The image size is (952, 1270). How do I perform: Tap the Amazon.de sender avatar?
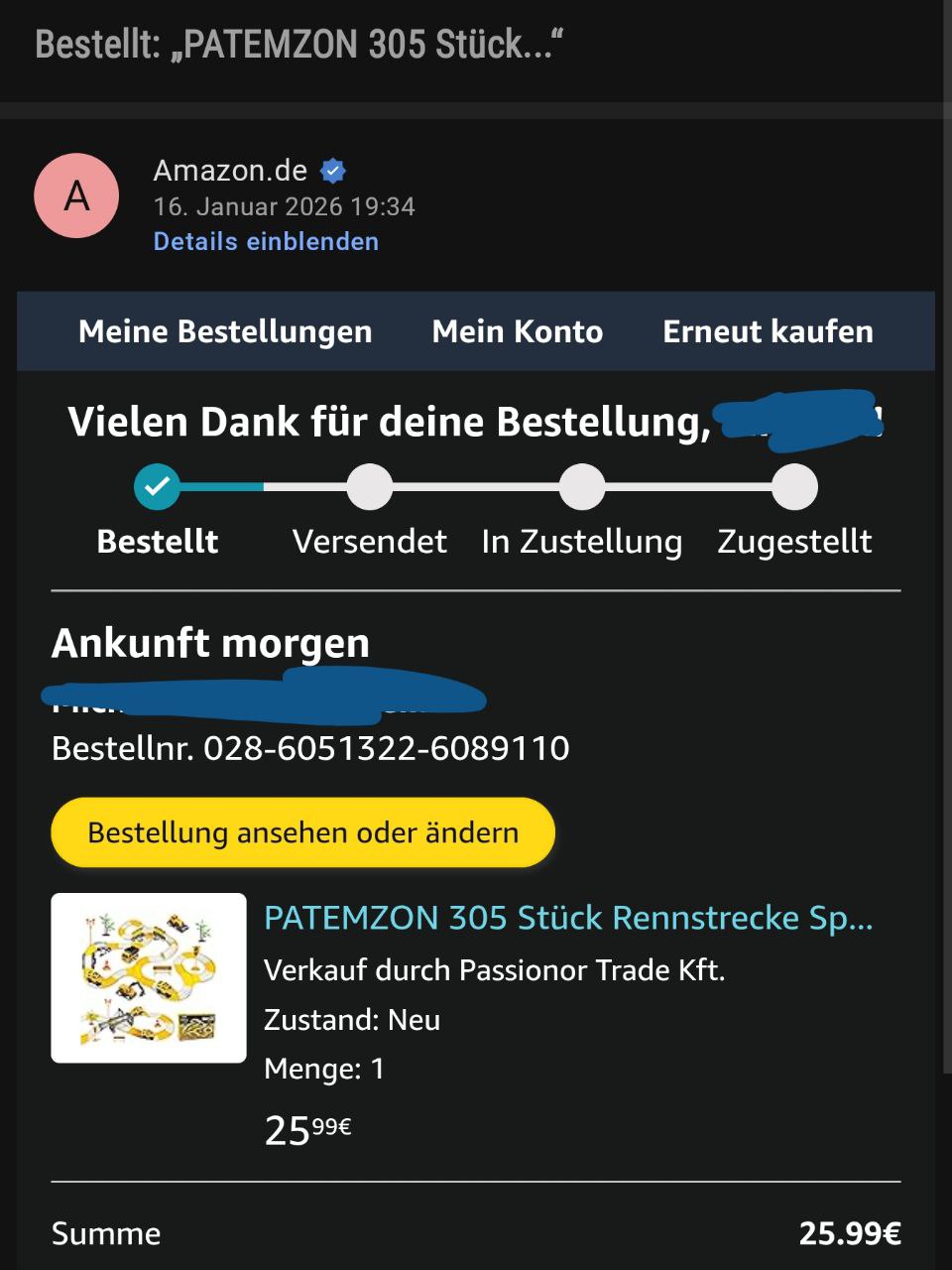76,195
